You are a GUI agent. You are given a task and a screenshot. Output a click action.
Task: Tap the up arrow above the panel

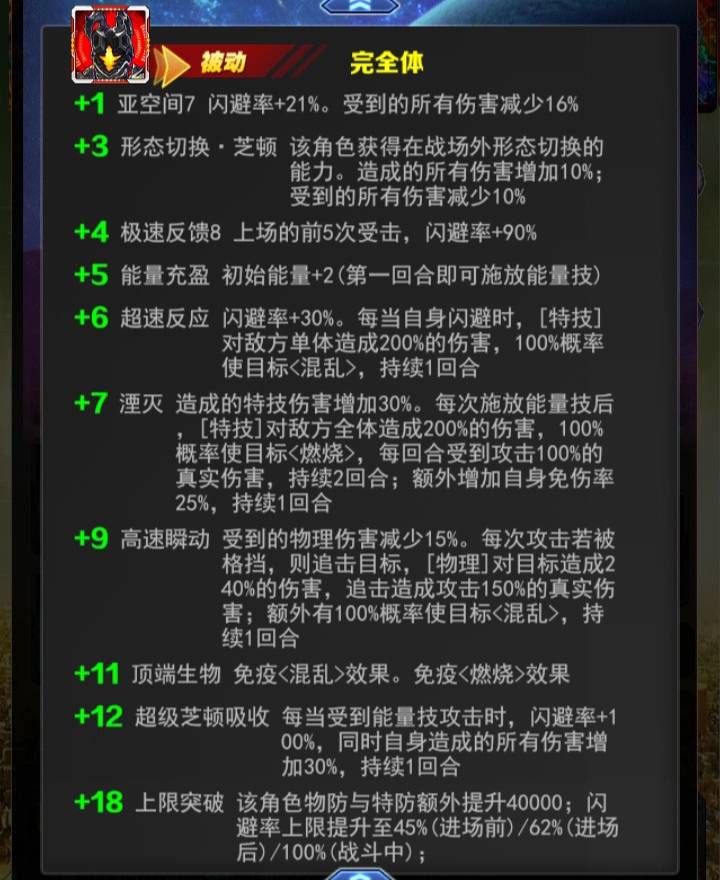[360, 7]
